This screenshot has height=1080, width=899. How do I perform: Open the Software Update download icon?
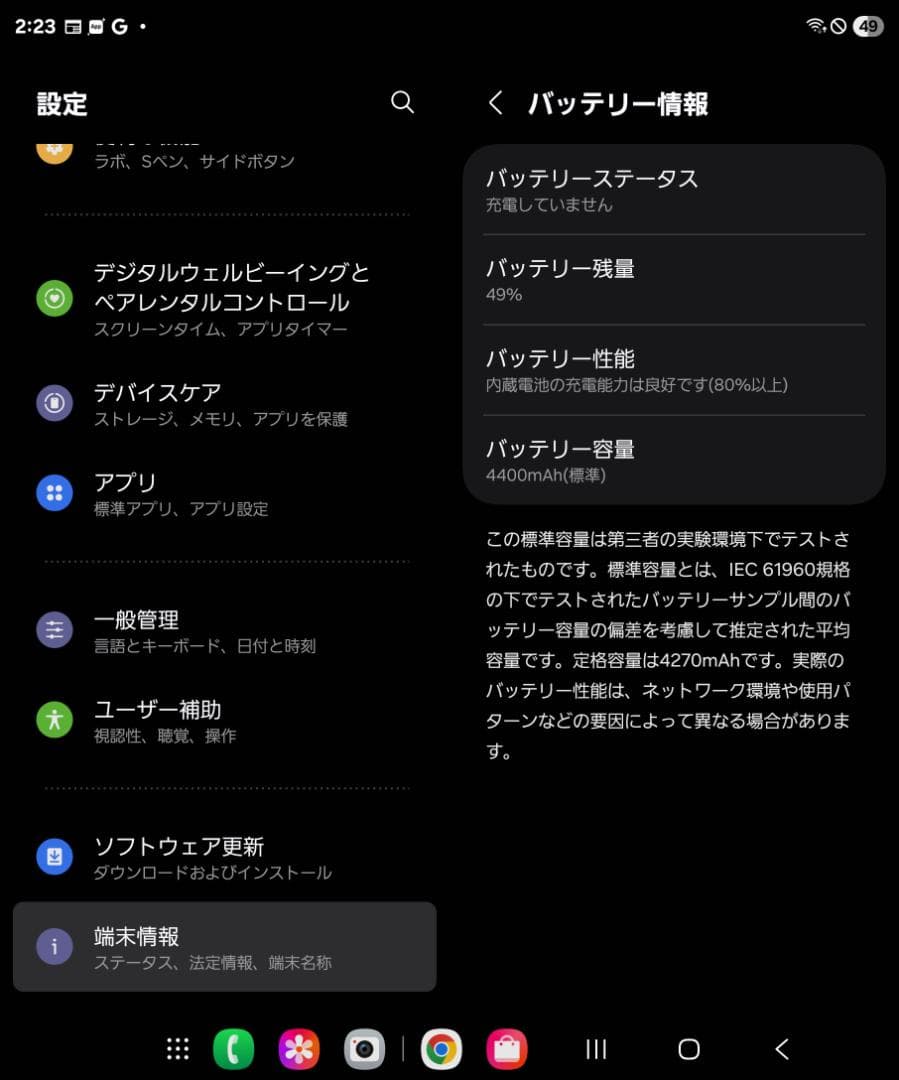pyautogui.click(x=55, y=857)
